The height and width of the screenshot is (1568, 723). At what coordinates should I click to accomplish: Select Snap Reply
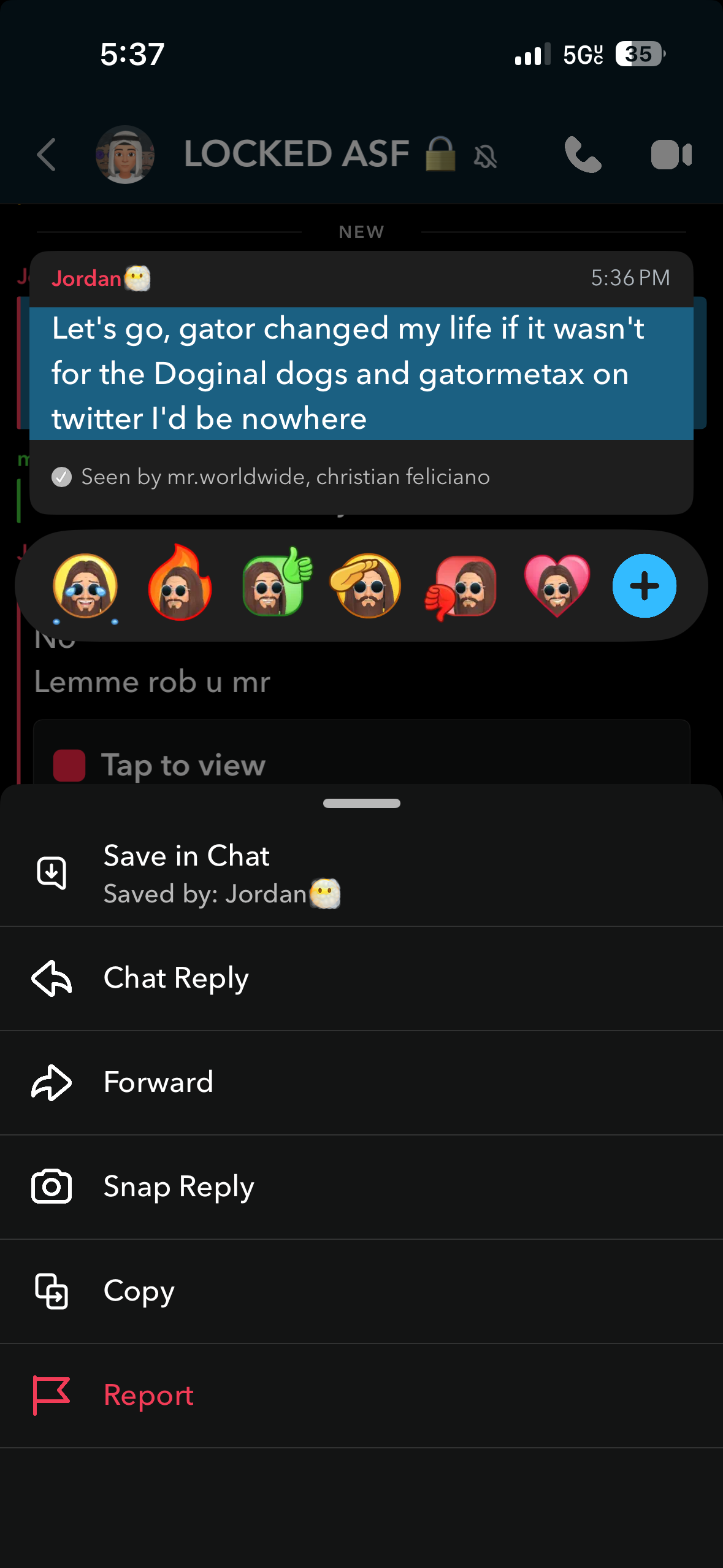[361, 1187]
